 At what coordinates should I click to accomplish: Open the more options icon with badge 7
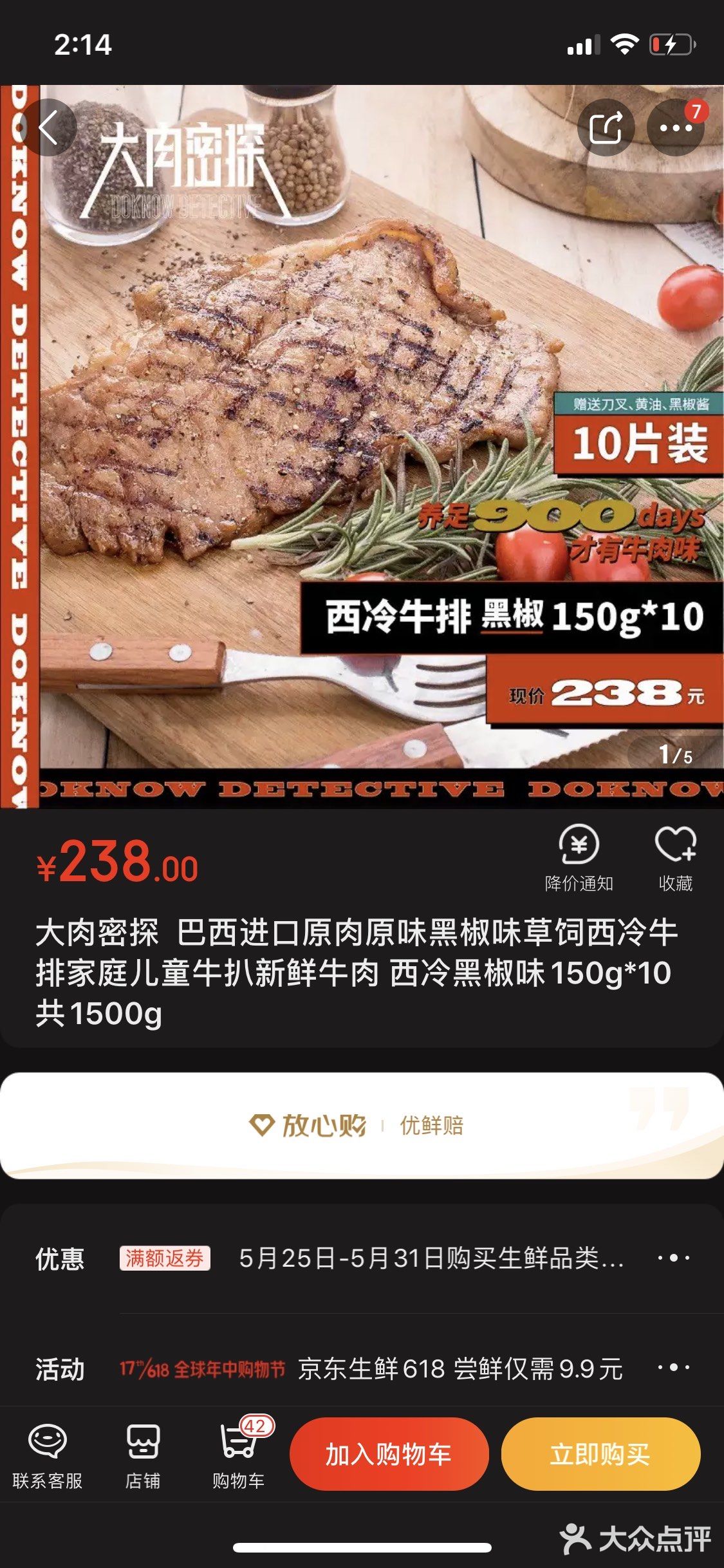coord(677,127)
